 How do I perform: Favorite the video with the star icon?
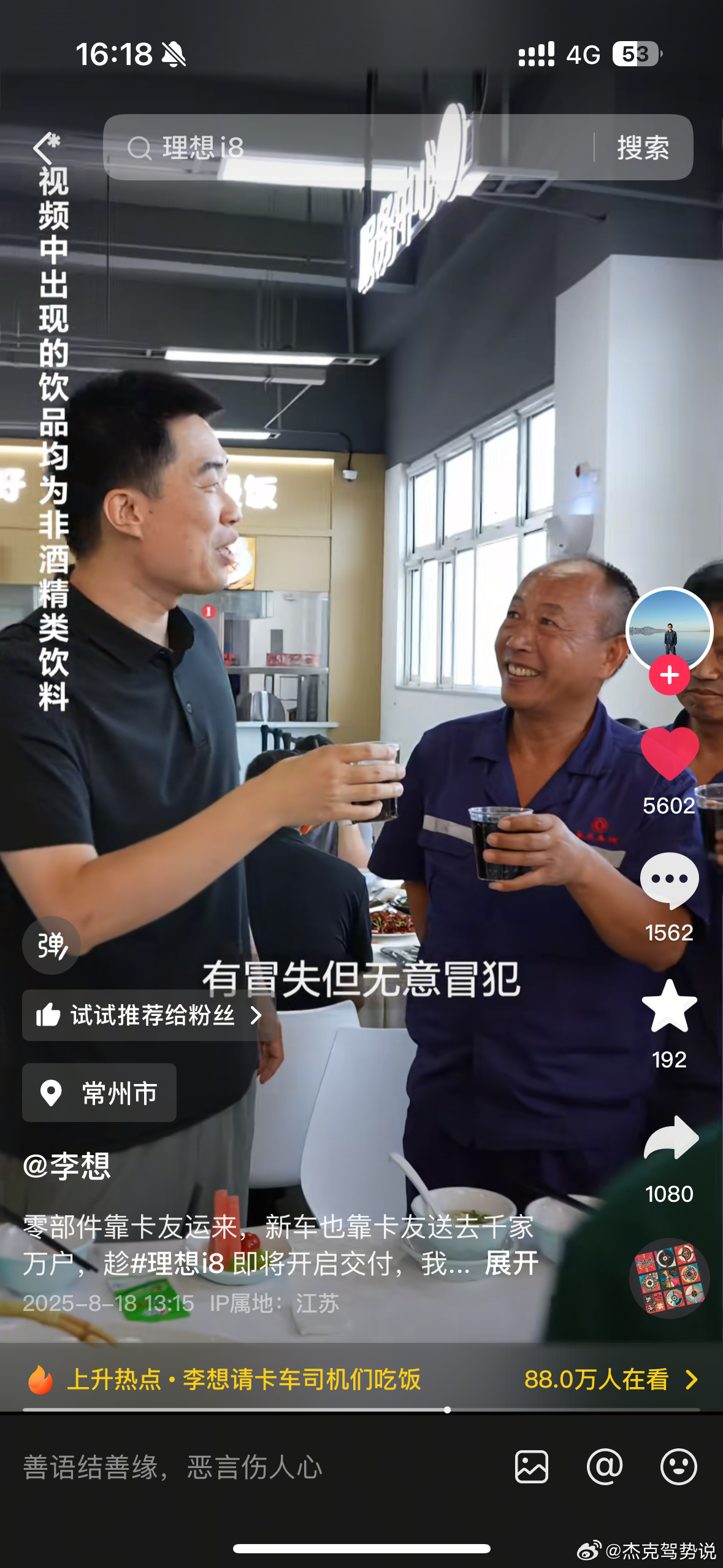coord(669,1007)
